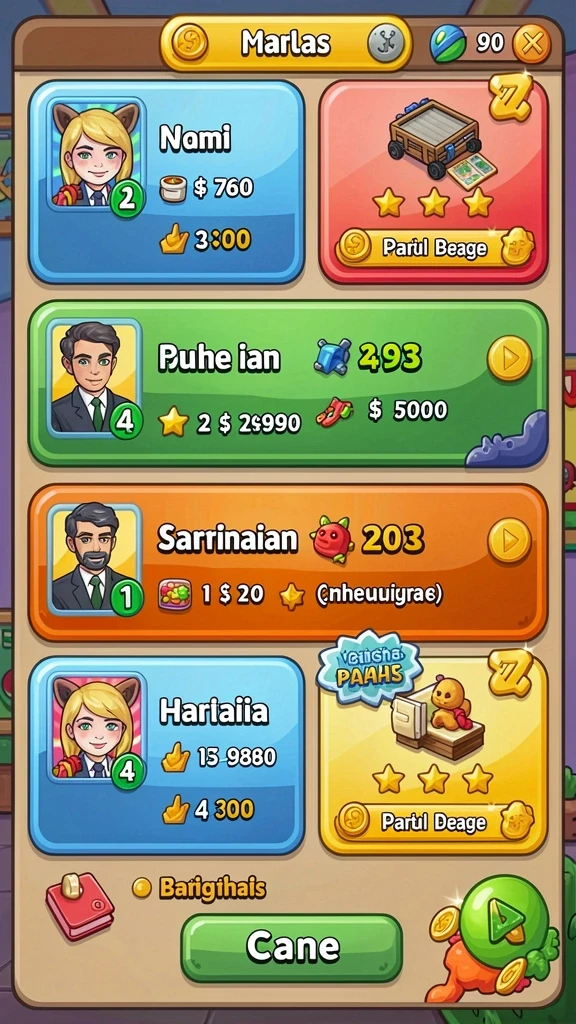Open the Sarrinaian row
Image resolution: width=576 pixels, height=1024 pixels.
pos(287,563)
